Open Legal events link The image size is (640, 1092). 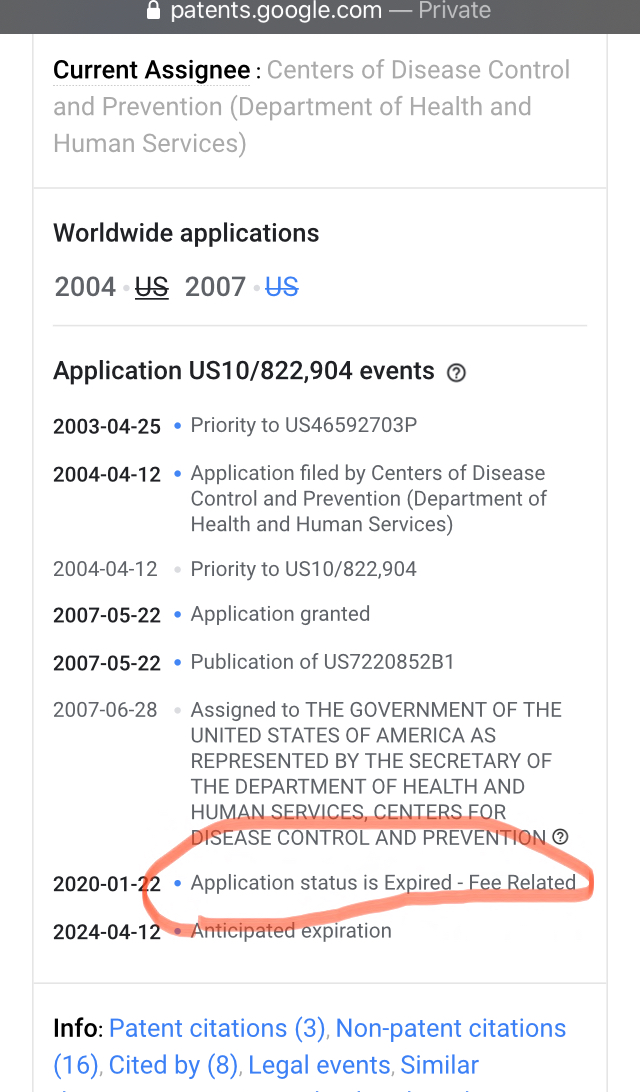click(319, 1065)
